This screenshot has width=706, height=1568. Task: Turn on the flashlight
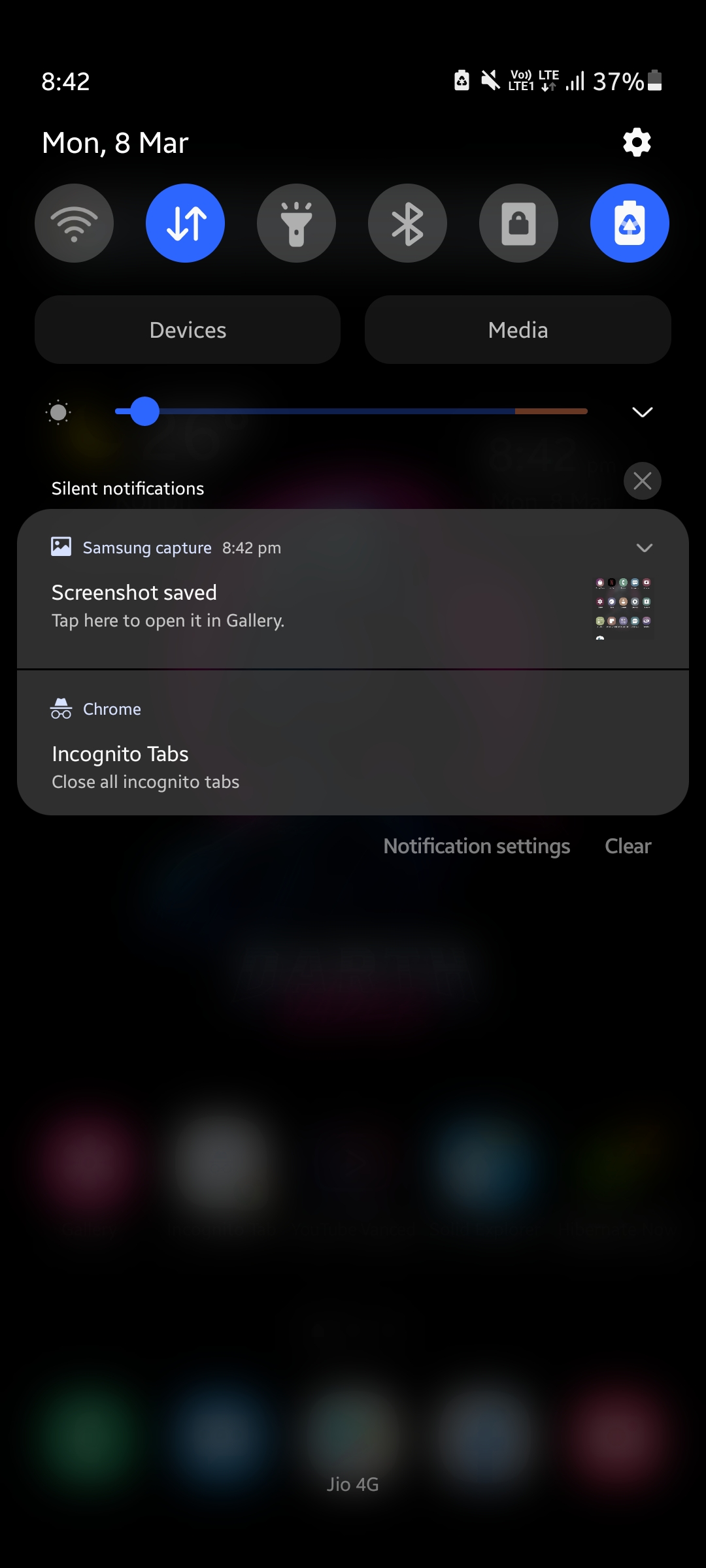click(x=296, y=223)
